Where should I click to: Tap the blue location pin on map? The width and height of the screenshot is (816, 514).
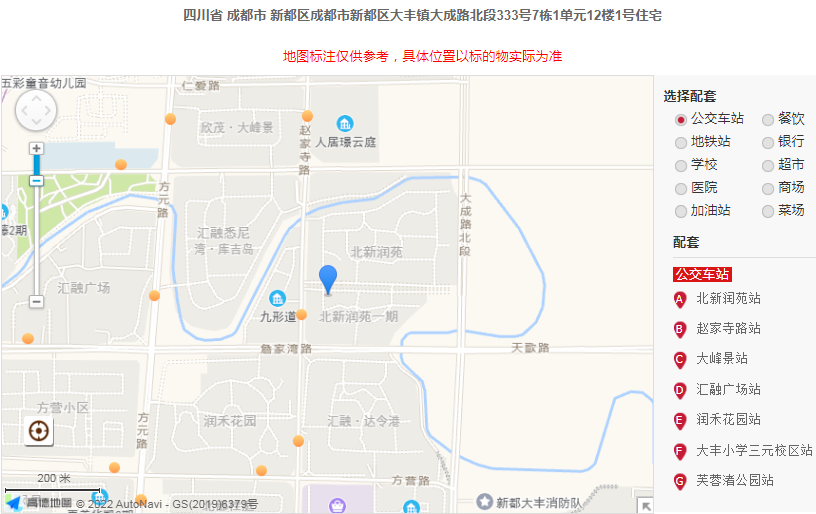coord(328,277)
